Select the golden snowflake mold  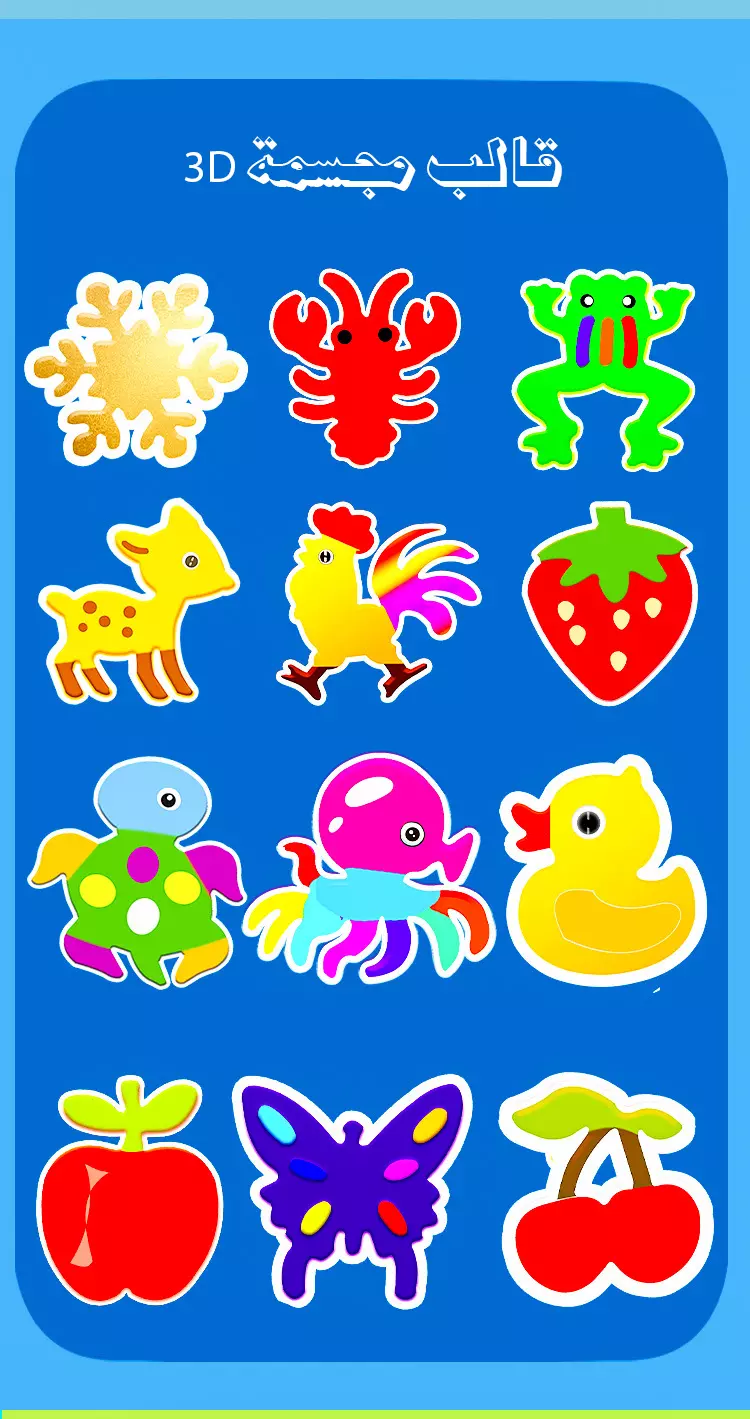point(135,366)
